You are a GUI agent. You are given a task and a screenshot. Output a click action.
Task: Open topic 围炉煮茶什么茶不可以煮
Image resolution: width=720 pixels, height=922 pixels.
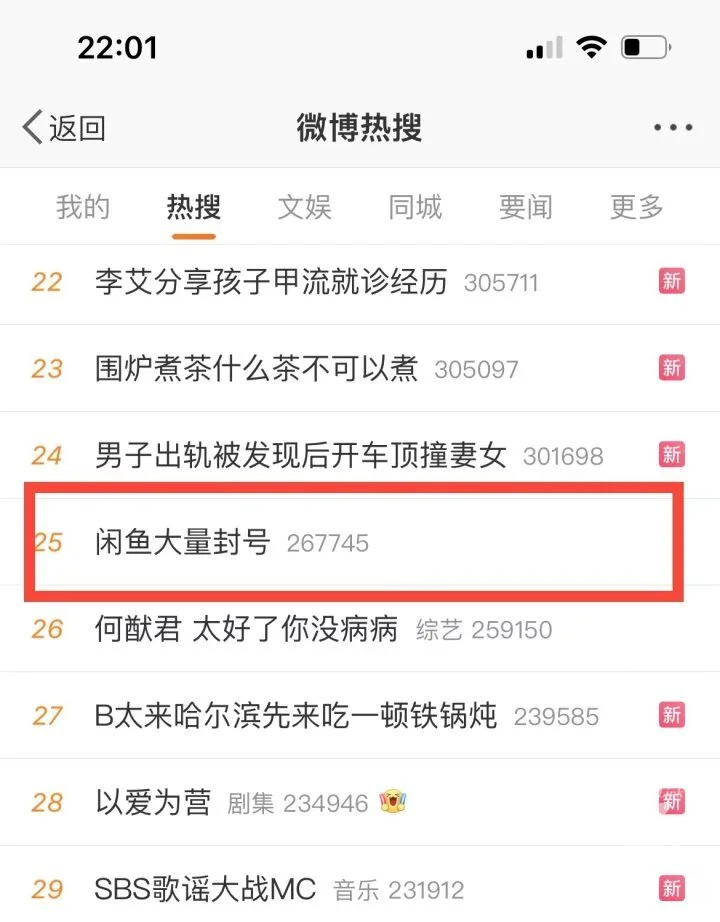(256, 369)
